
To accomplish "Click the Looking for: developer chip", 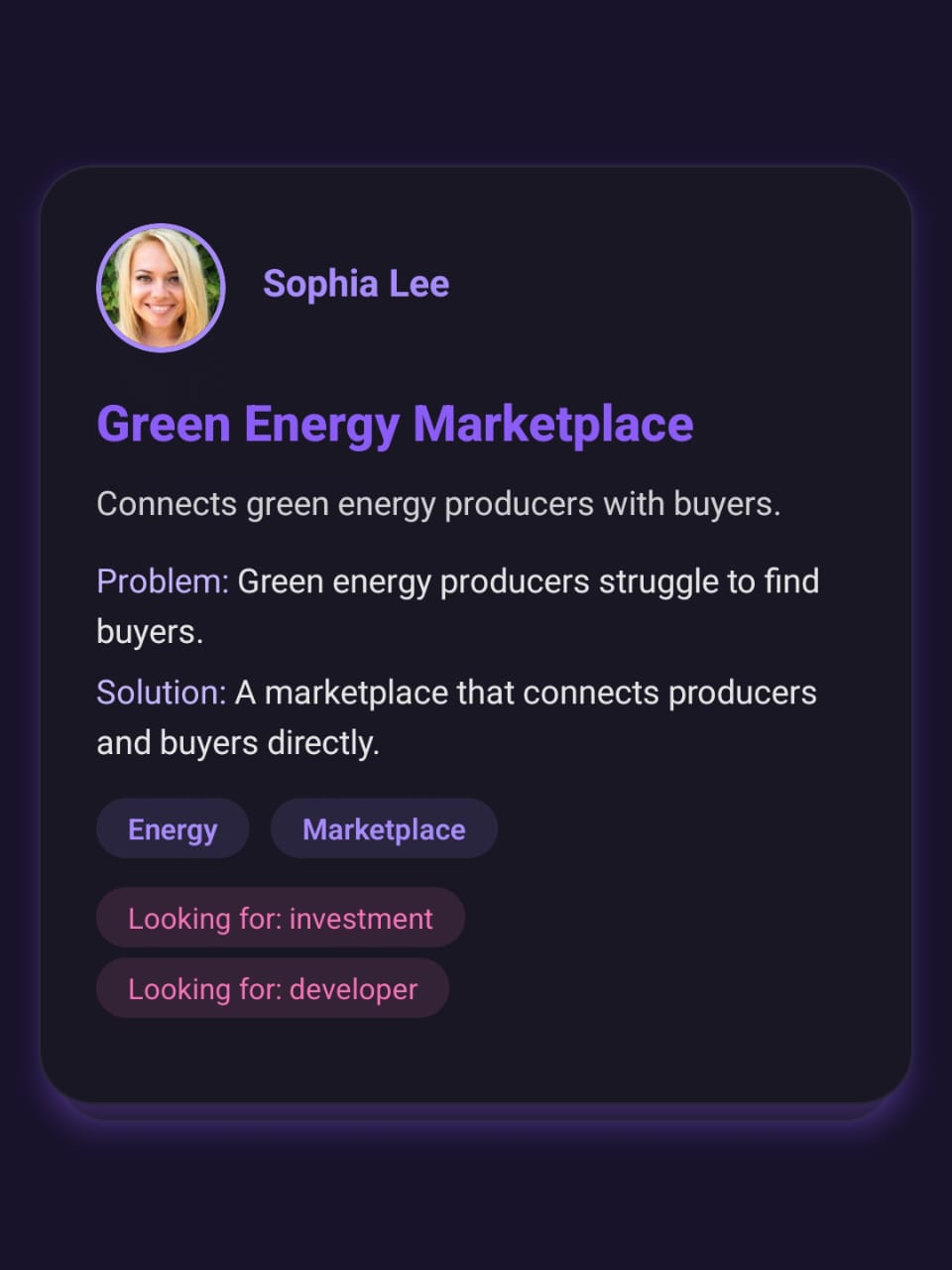I will click(x=273, y=988).
